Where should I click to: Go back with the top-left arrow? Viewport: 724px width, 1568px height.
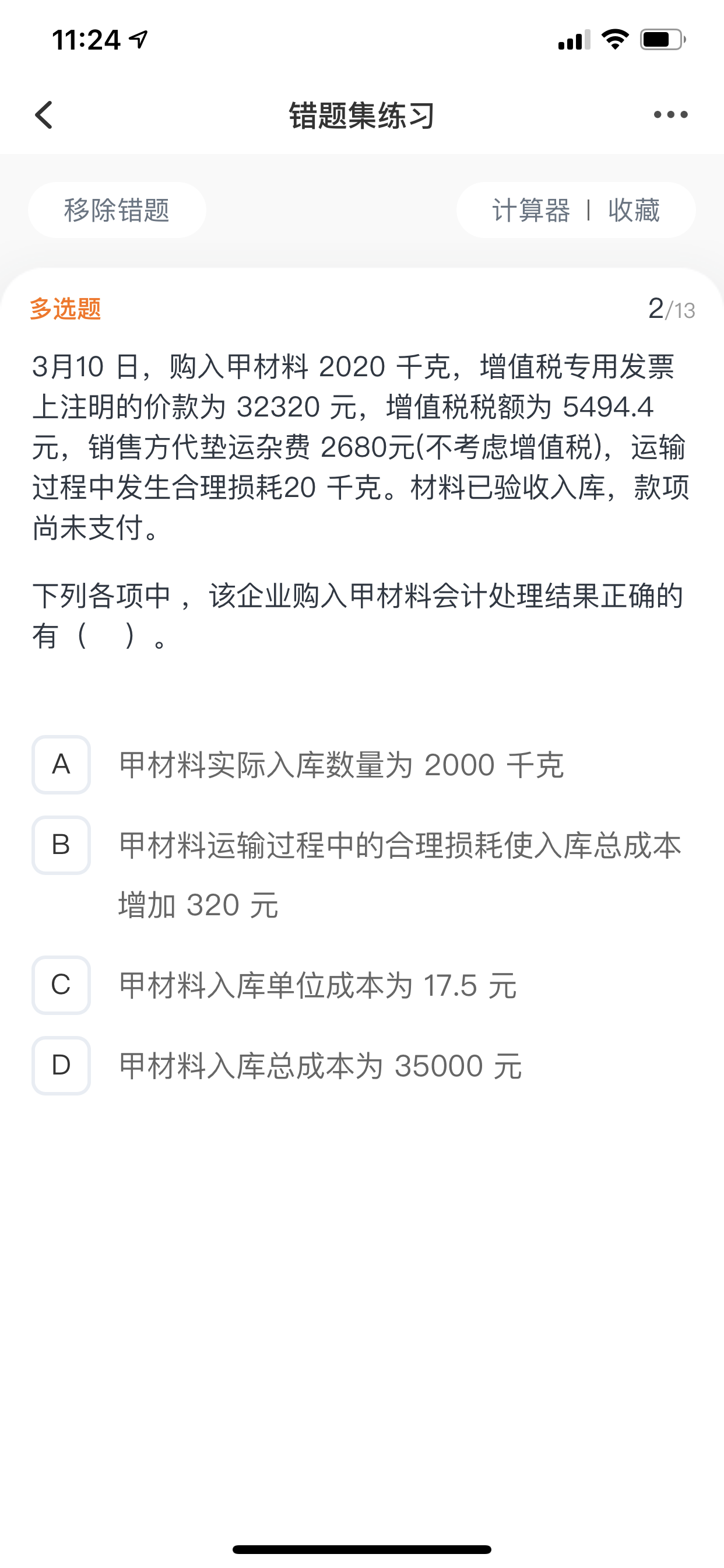pyautogui.click(x=44, y=115)
